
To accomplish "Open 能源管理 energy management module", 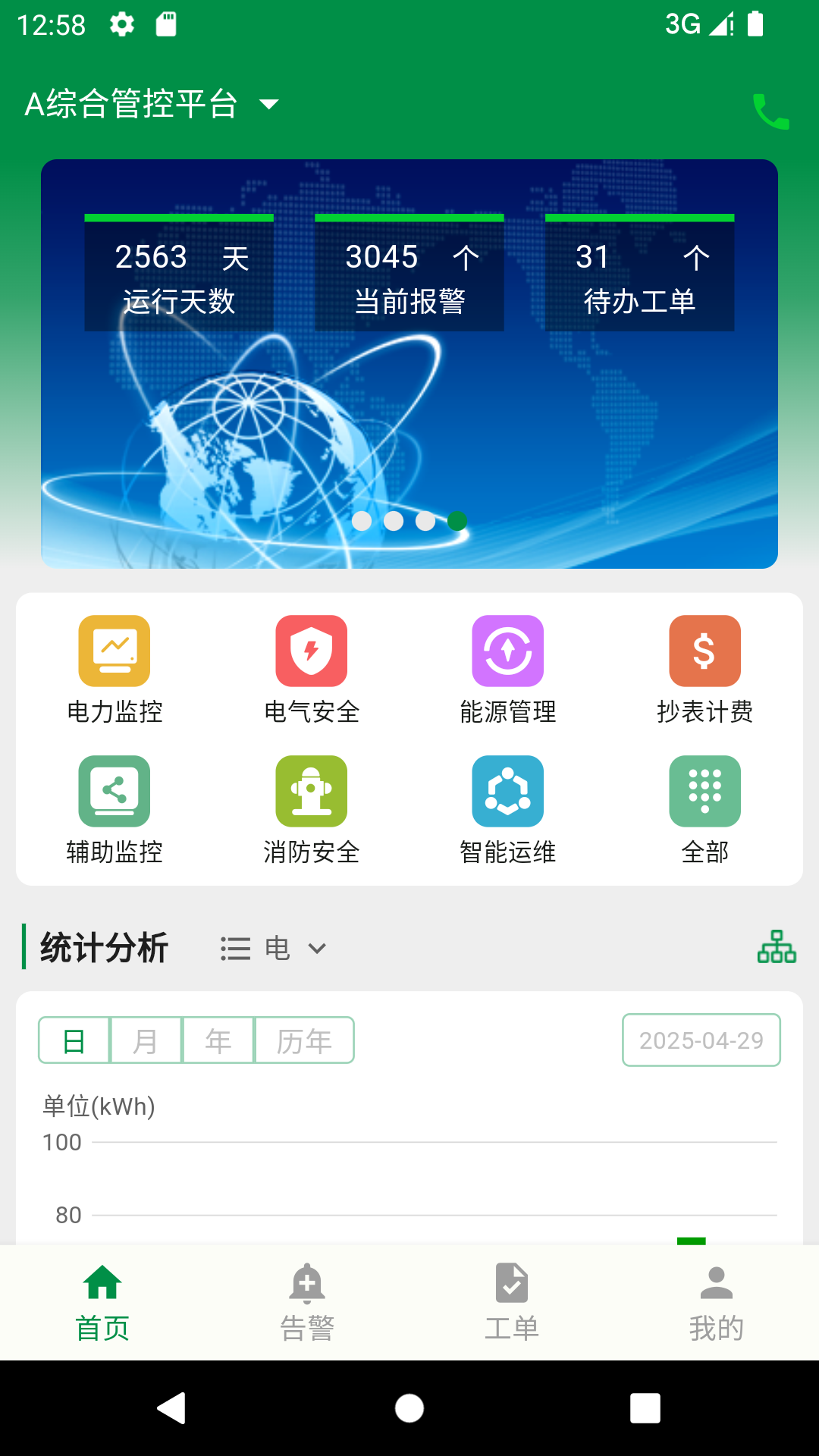I will (508, 668).
